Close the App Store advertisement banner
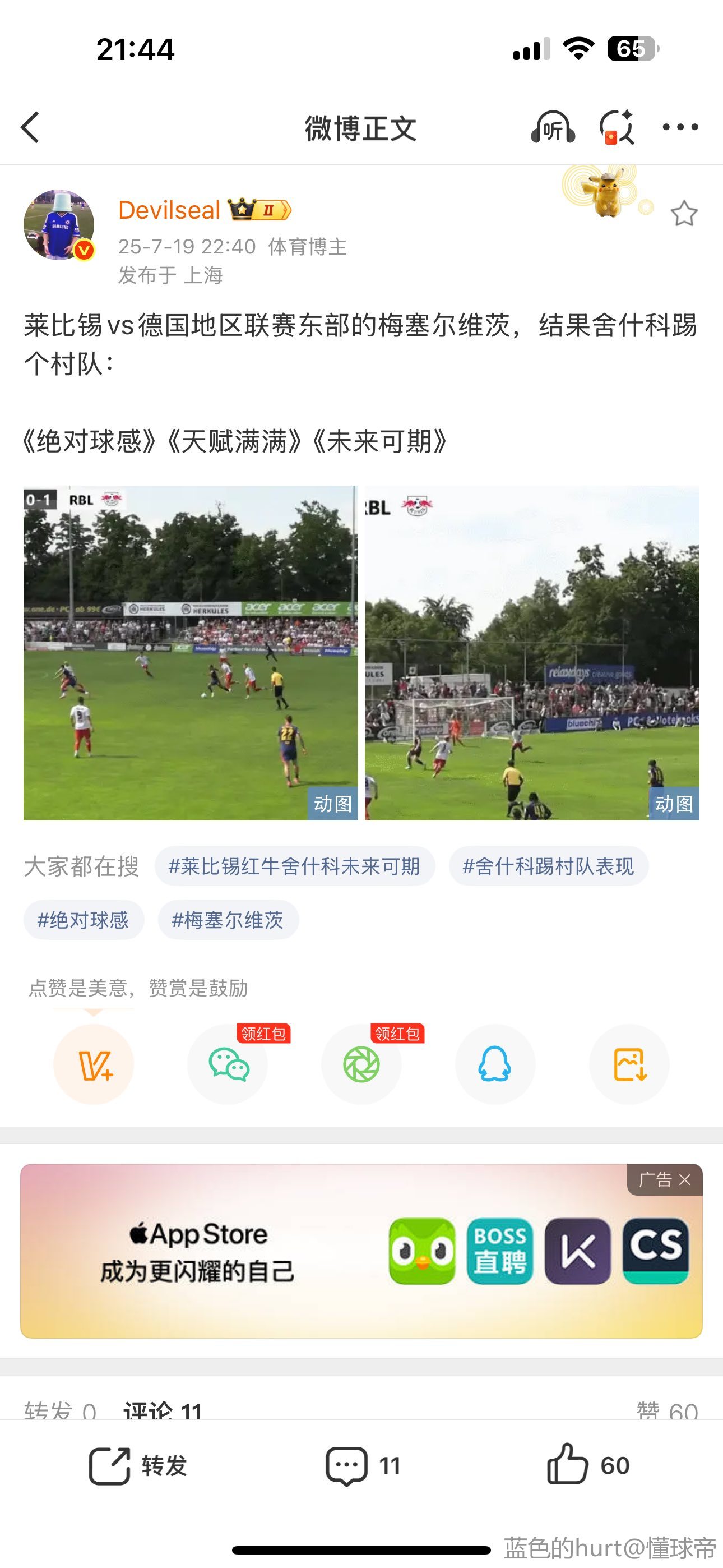This screenshot has width=723, height=1568. click(x=685, y=1180)
